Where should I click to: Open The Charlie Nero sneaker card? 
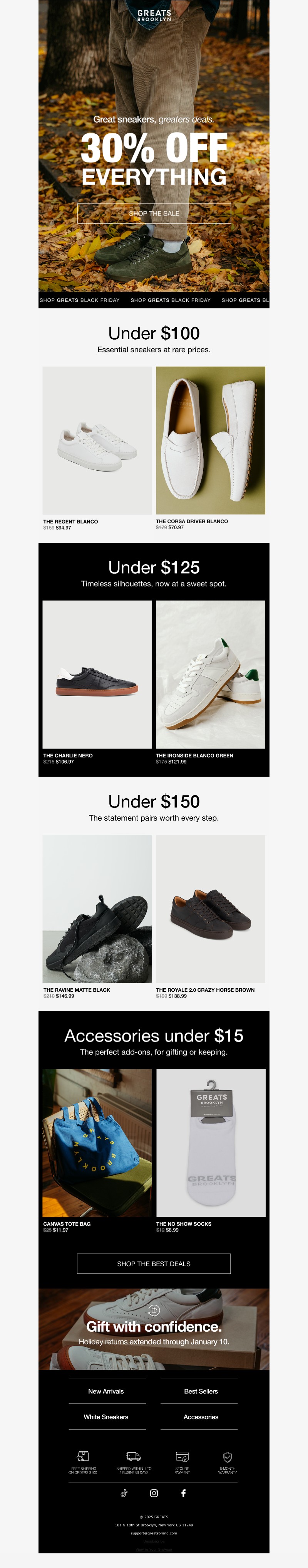pos(97,675)
